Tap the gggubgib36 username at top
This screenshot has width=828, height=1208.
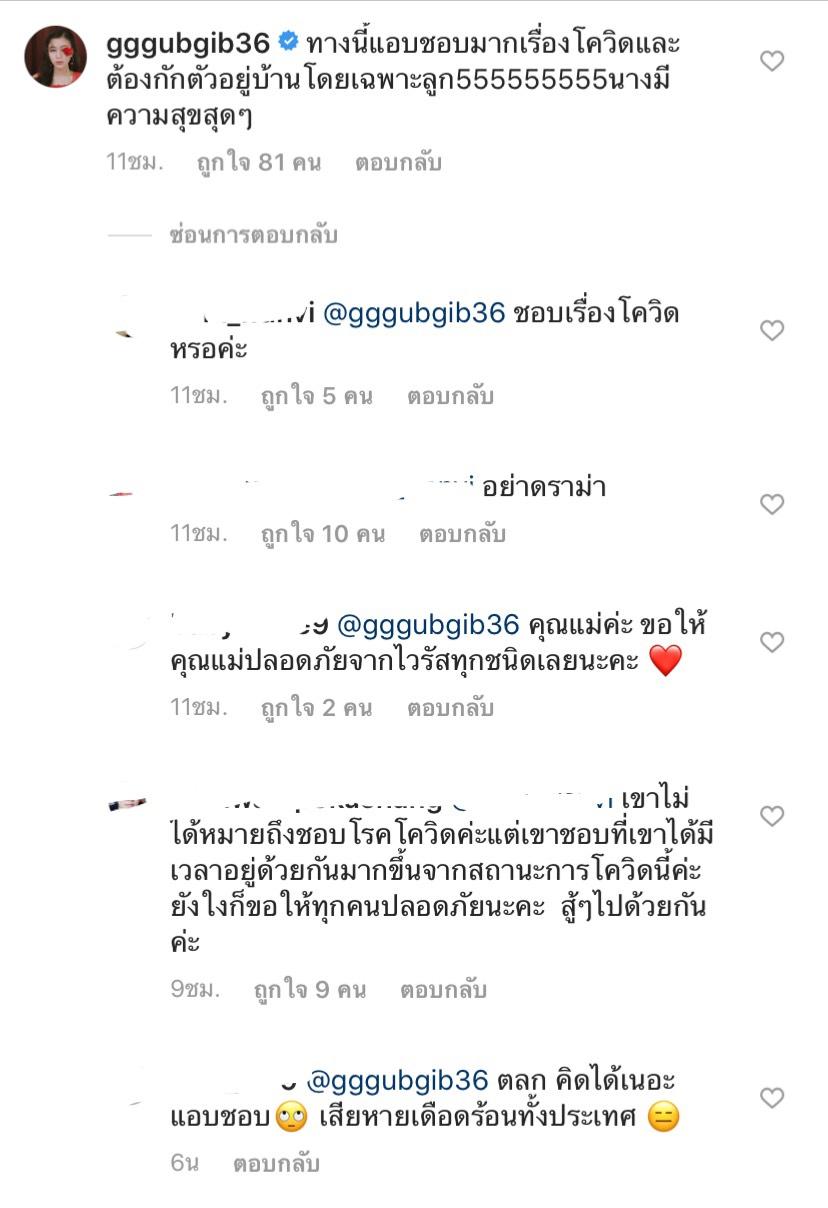[x=187, y=44]
